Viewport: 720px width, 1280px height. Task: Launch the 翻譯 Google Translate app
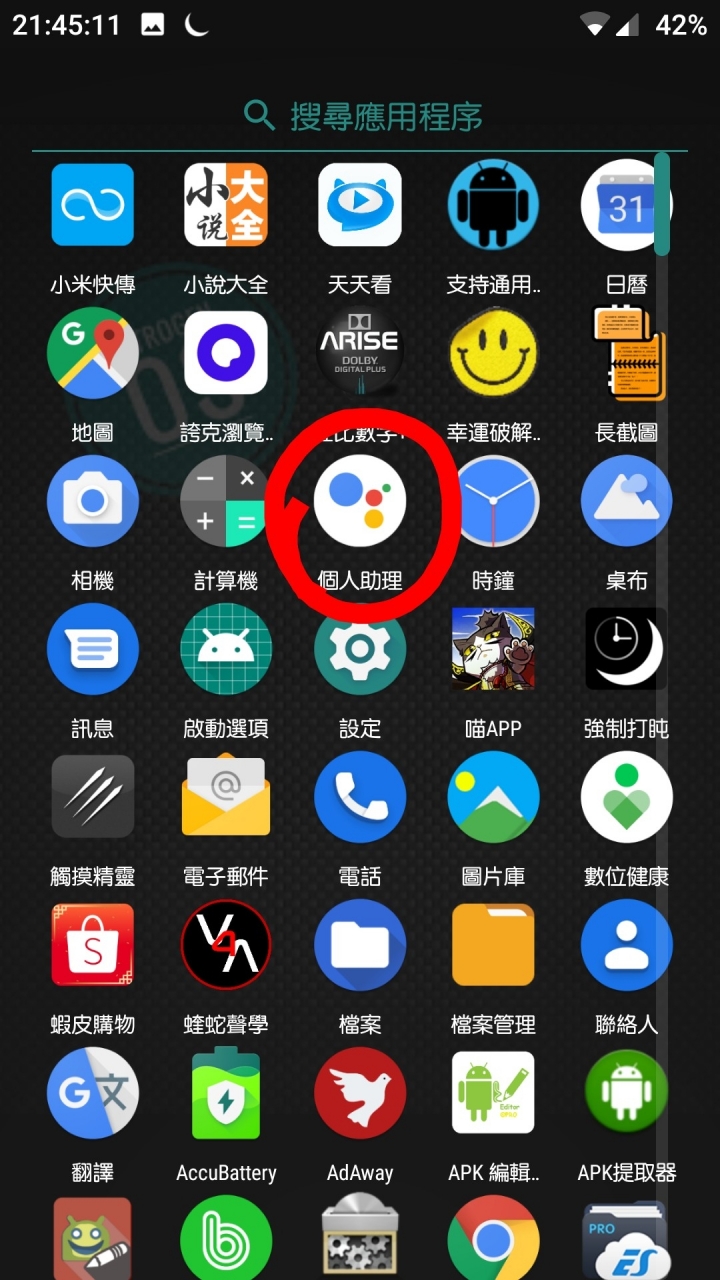pos(93,1093)
